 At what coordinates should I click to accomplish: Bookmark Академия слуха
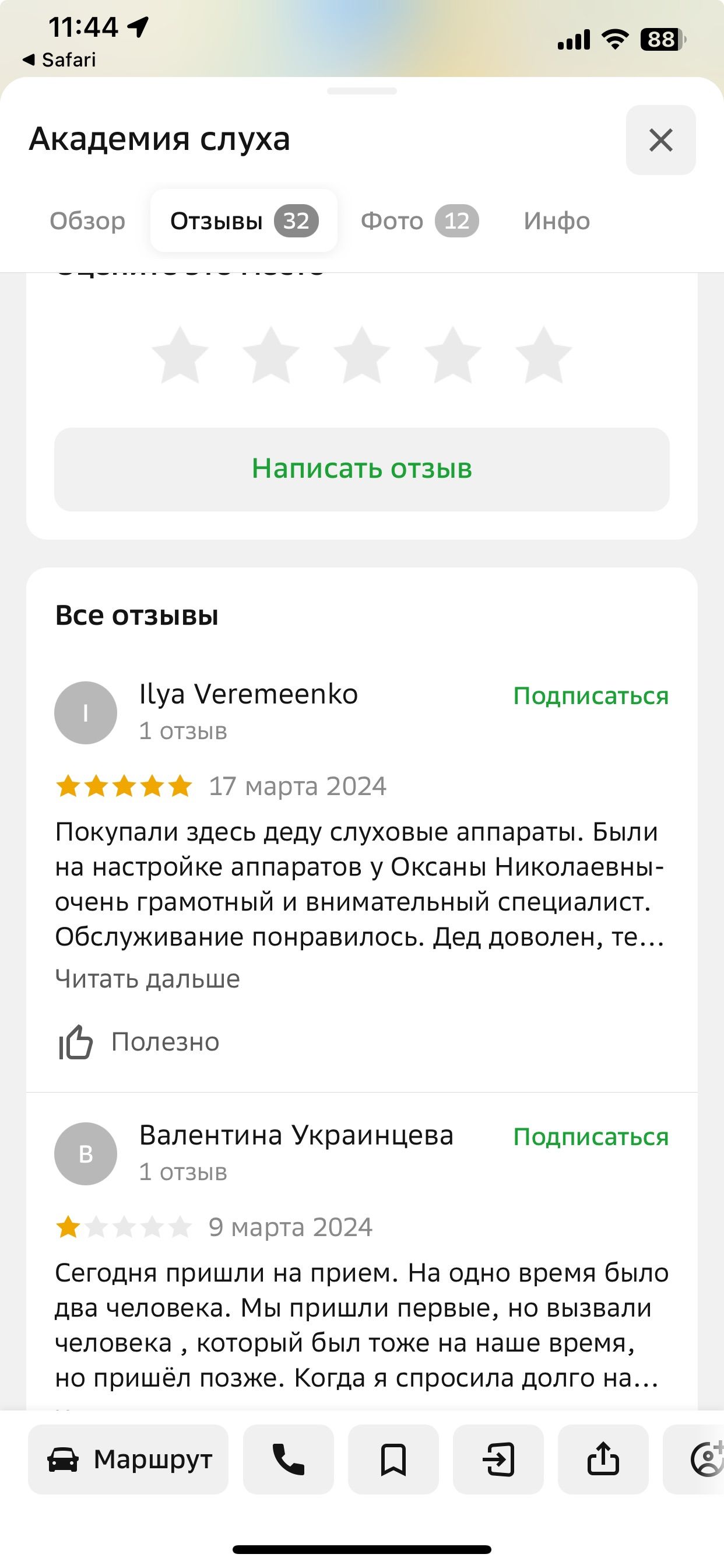393,1459
